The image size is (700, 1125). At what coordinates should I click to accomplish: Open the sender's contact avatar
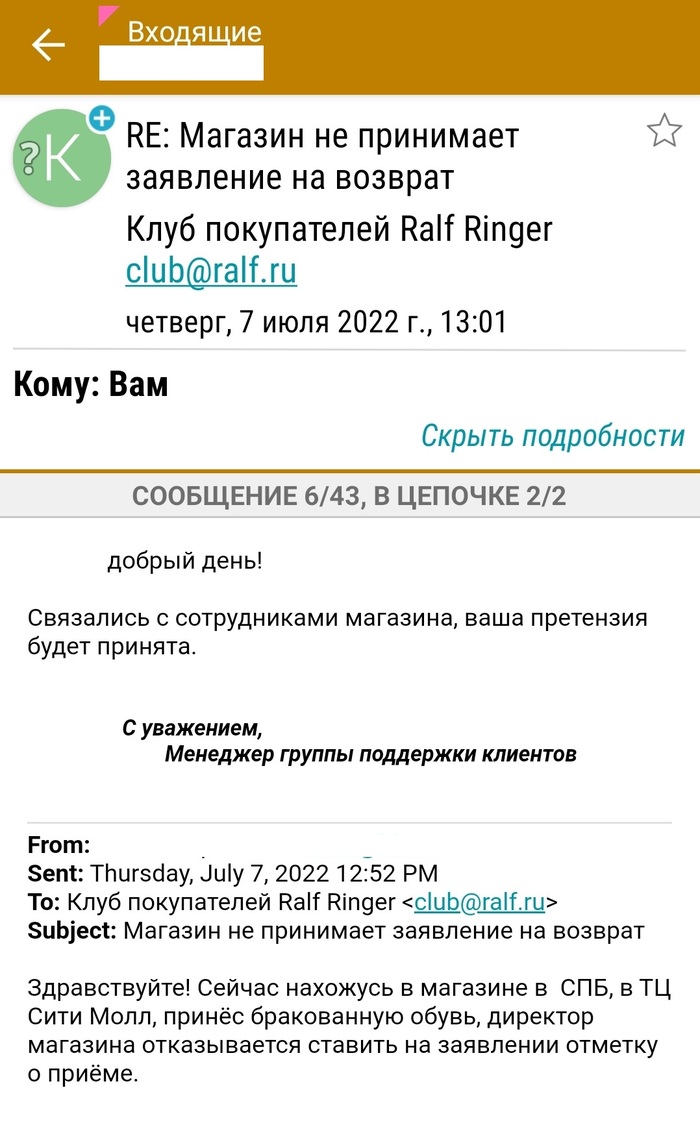click(x=62, y=158)
